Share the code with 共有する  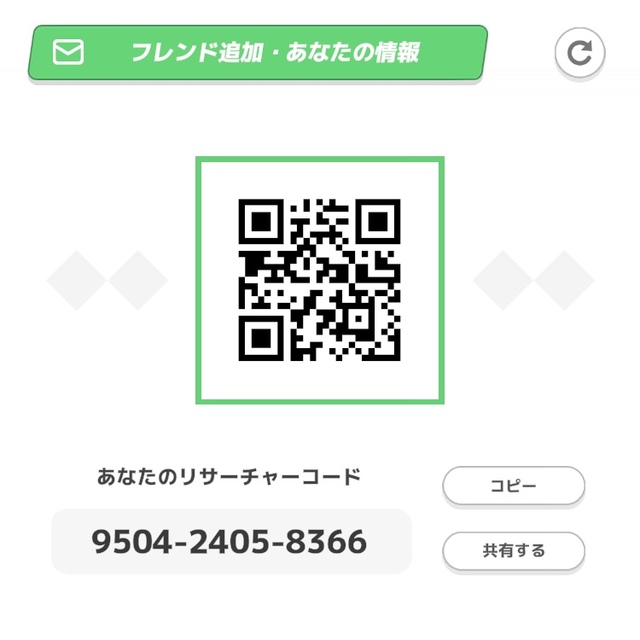point(513,551)
